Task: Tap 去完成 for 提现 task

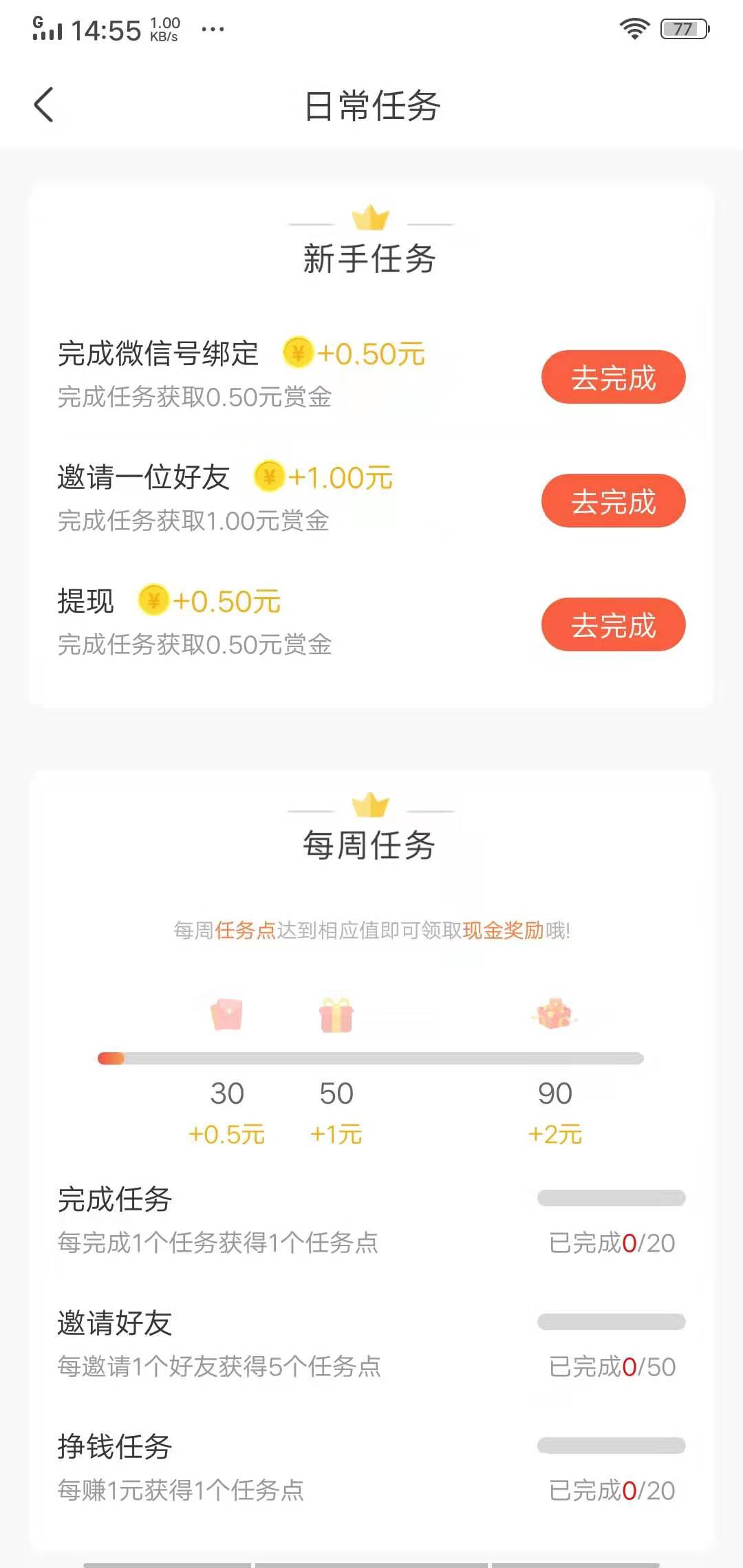Action: pyautogui.click(x=613, y=625)
